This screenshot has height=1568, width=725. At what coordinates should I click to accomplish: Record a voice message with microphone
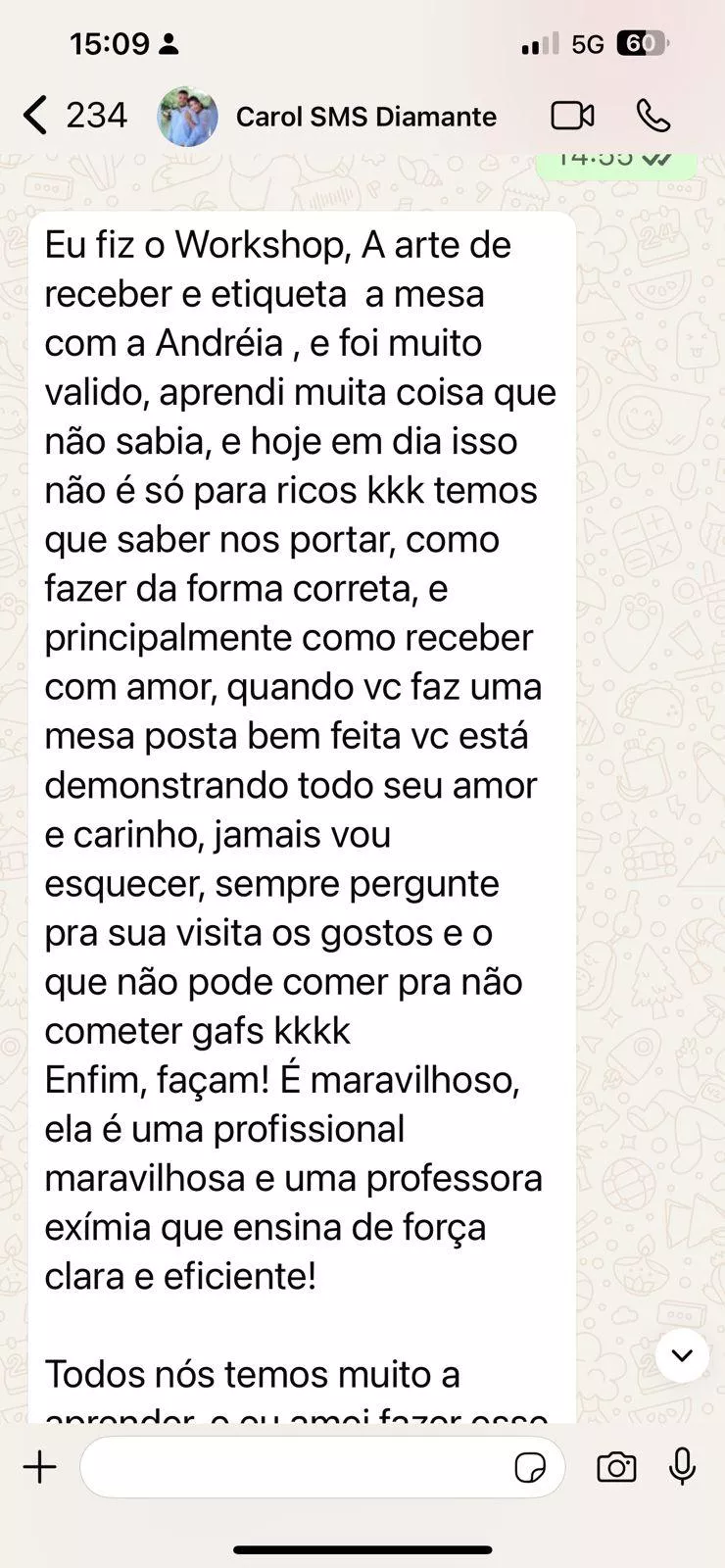click(x=682, y=1467)
